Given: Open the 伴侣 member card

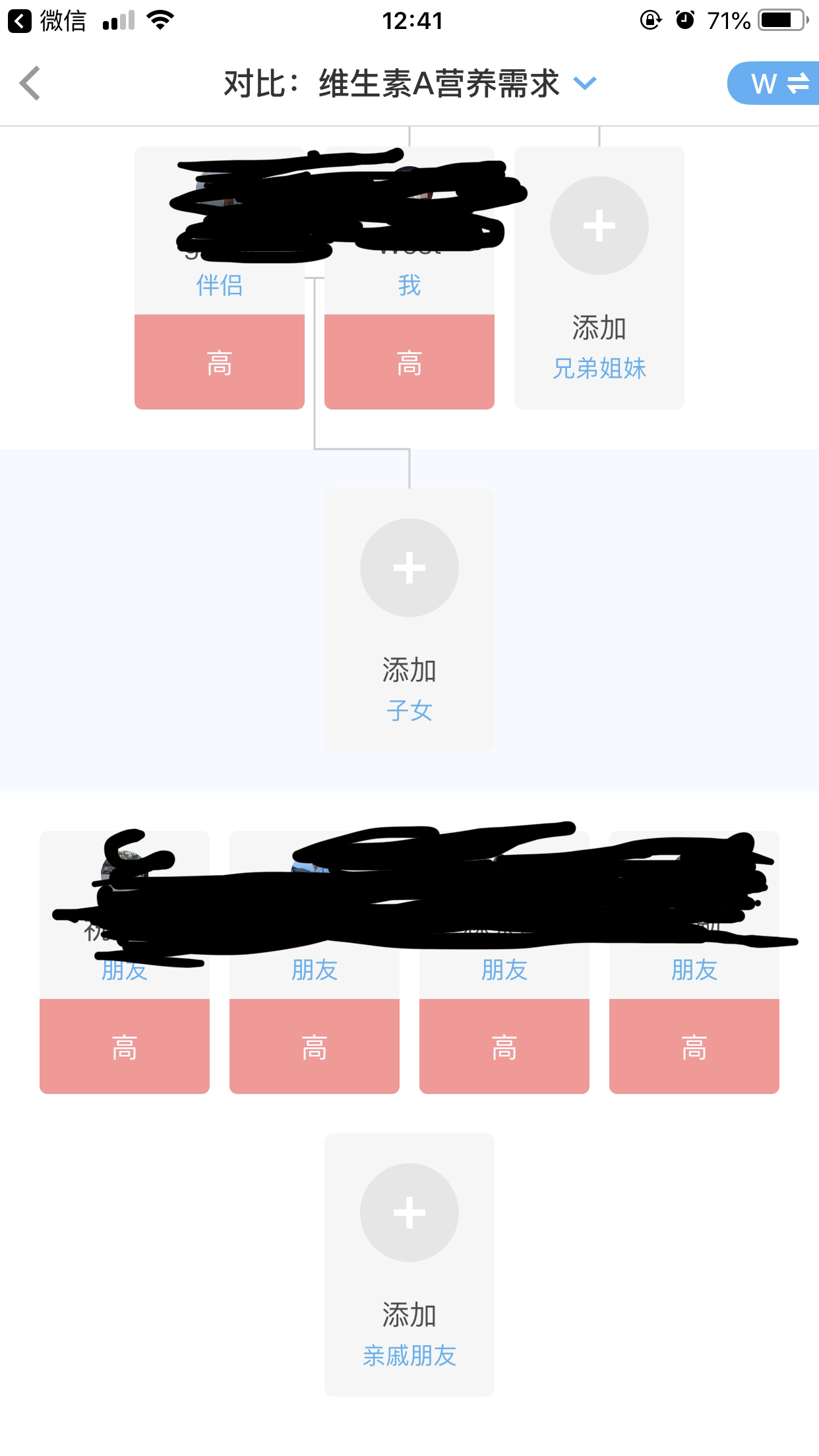Looking at the screenshot, I should (x=220, y=278).
